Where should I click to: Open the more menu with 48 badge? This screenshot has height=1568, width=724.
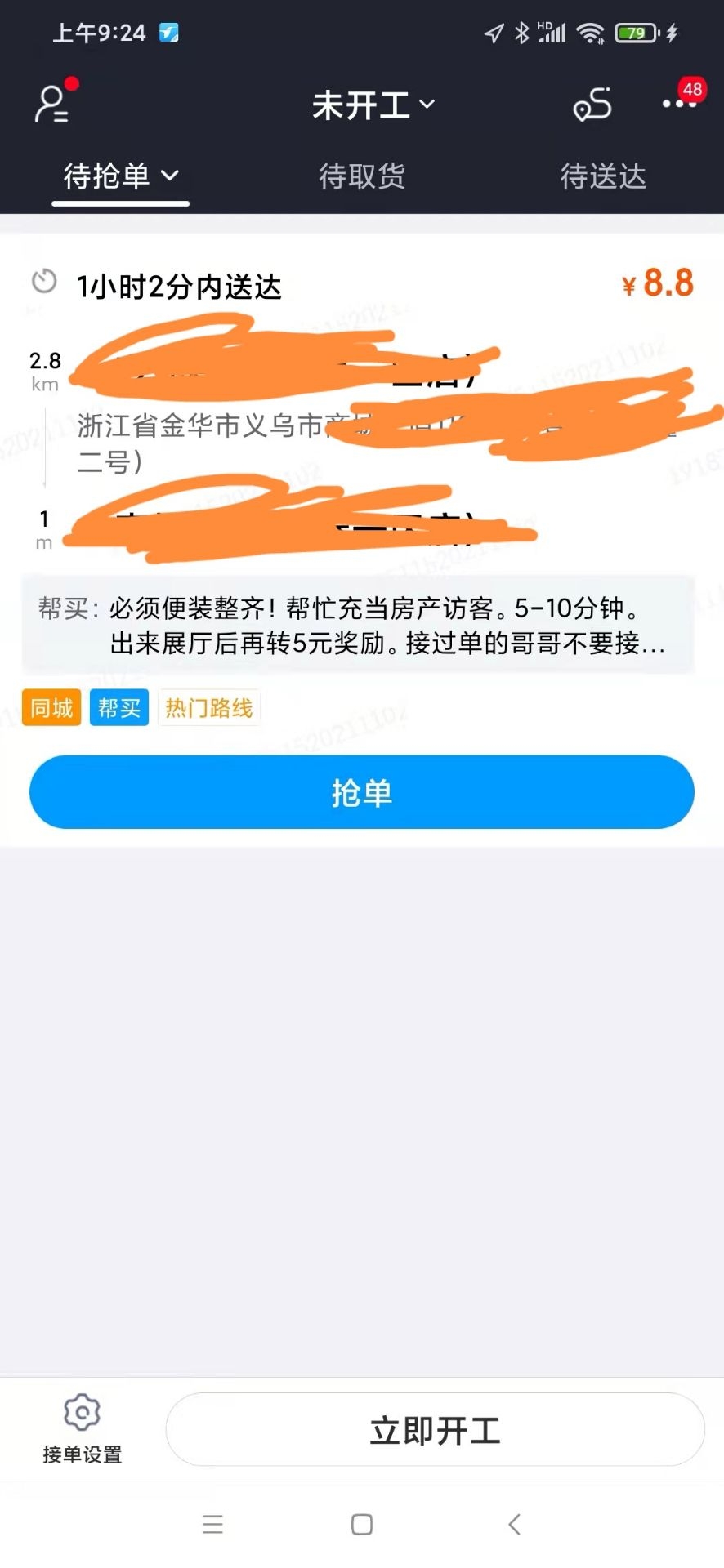678,104
